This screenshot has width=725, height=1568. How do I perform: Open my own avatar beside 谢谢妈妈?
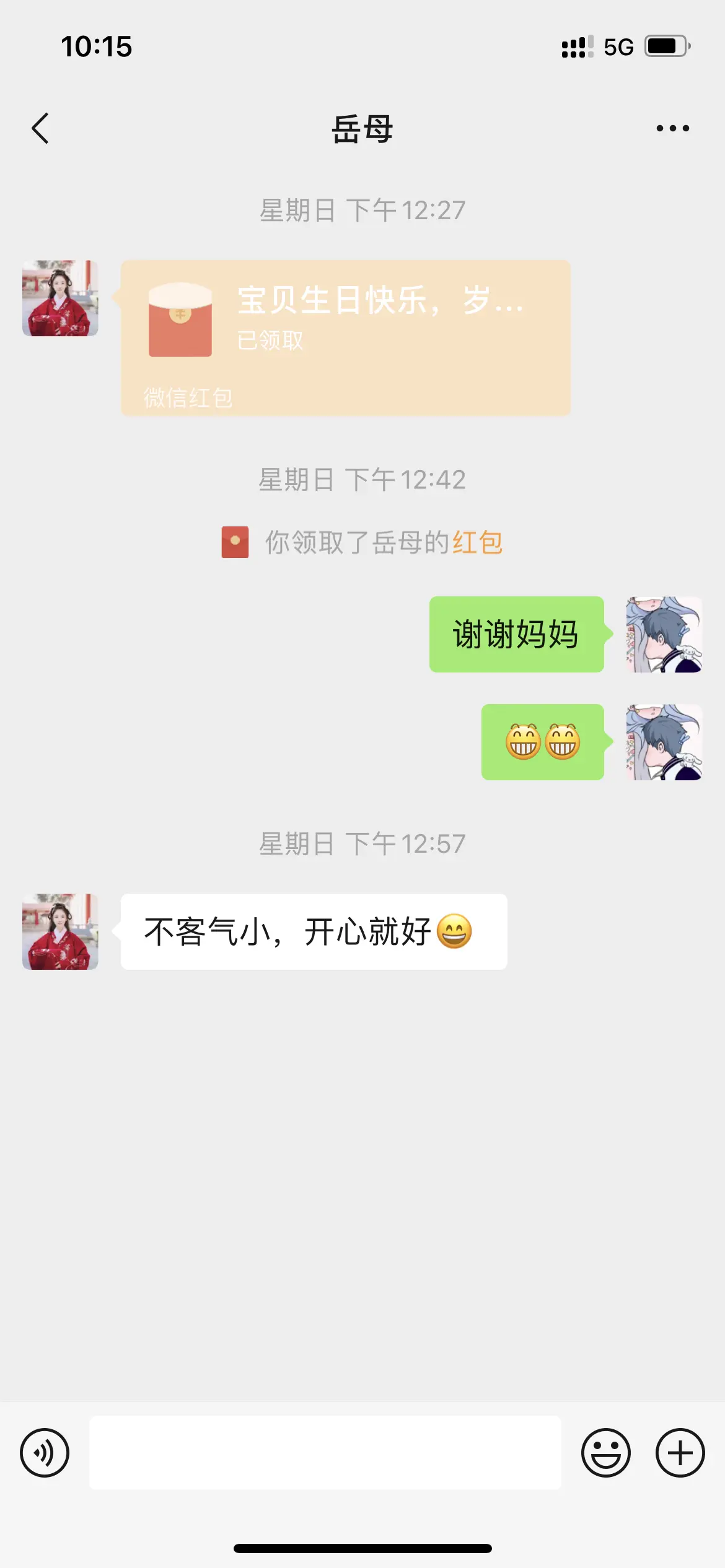664,634
